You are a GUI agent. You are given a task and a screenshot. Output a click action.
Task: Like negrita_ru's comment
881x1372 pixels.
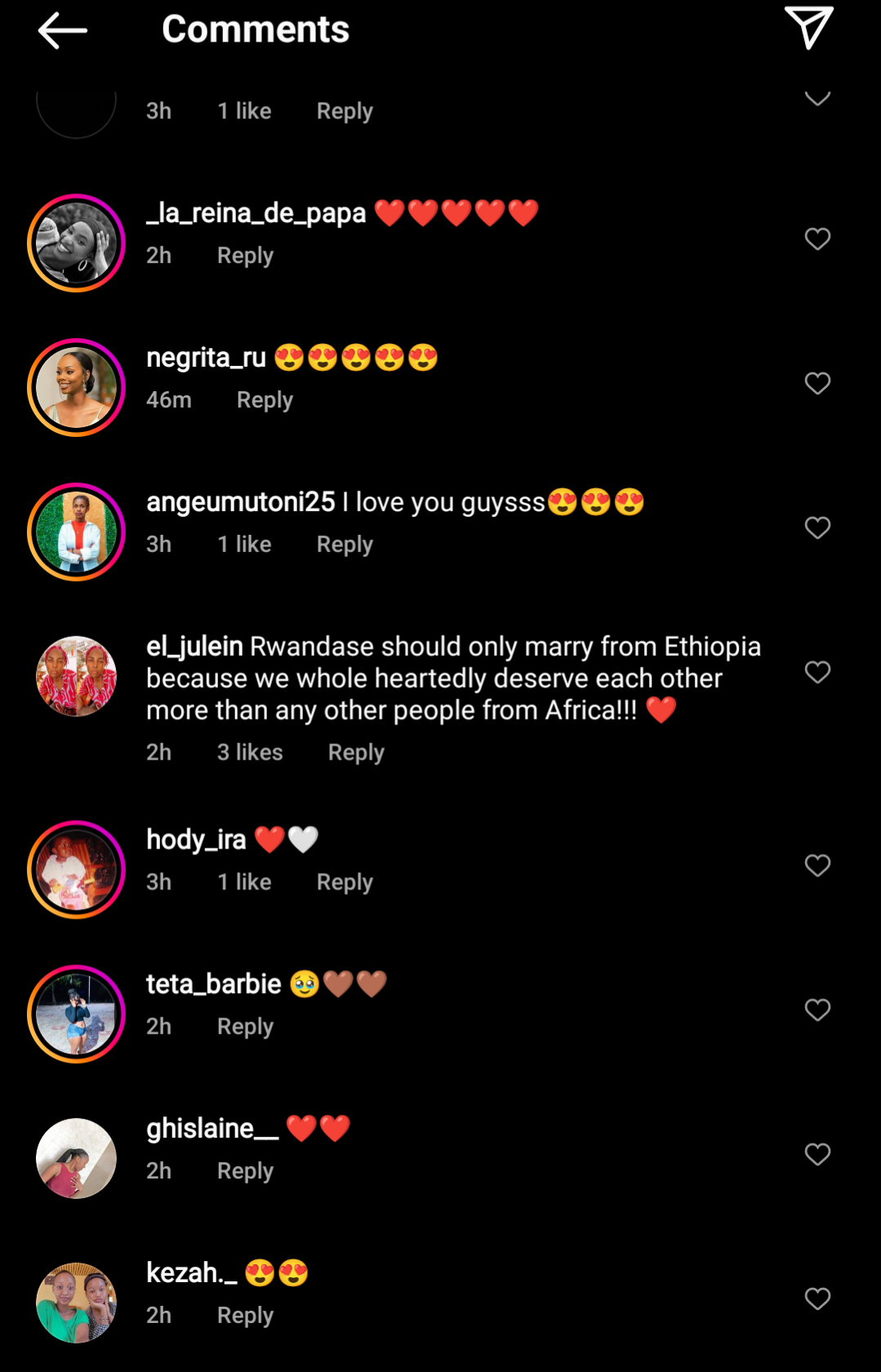click(817, 383)
